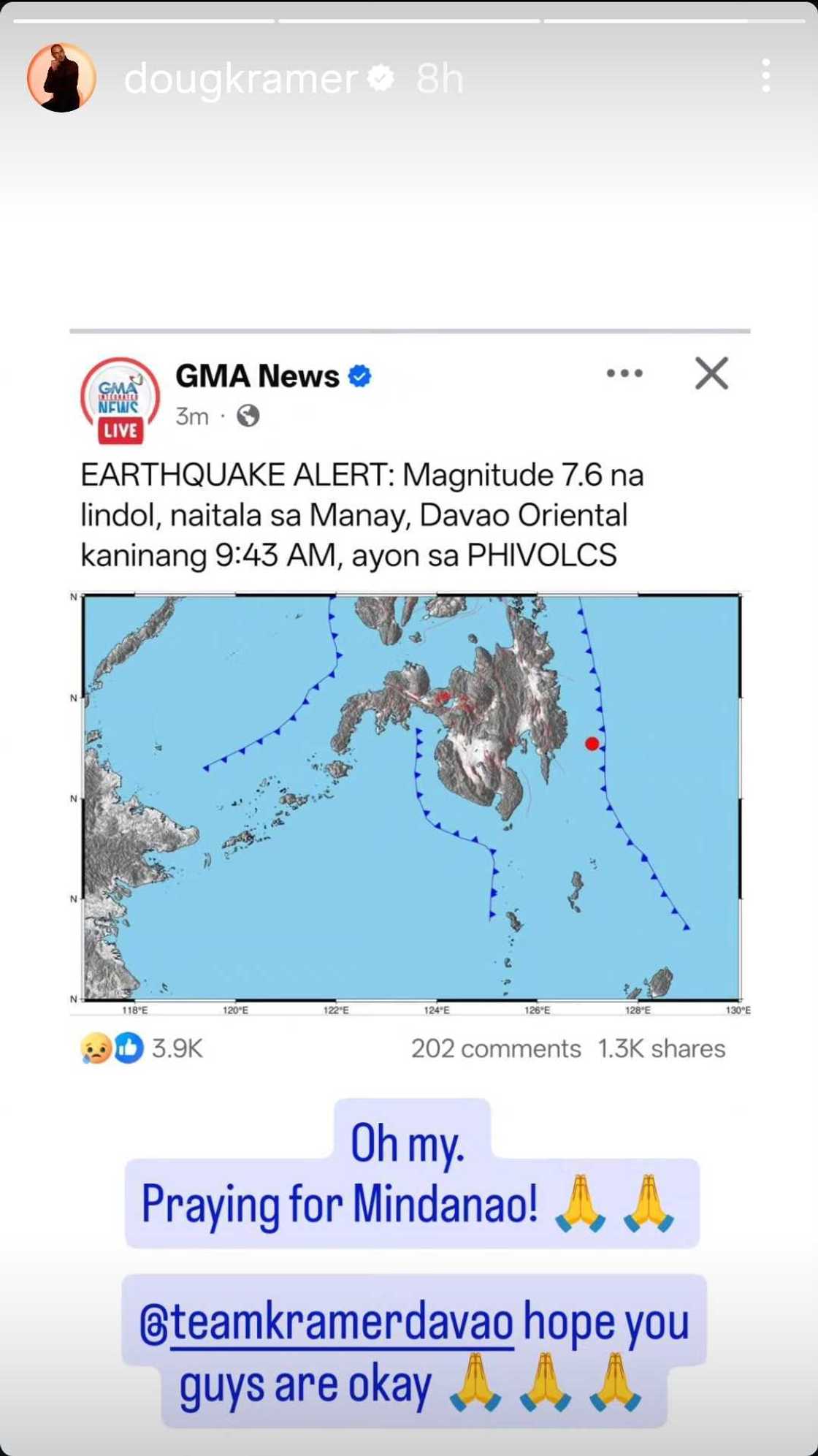
Task: Dismiss the shared post with the X
Action: (711, 374)
